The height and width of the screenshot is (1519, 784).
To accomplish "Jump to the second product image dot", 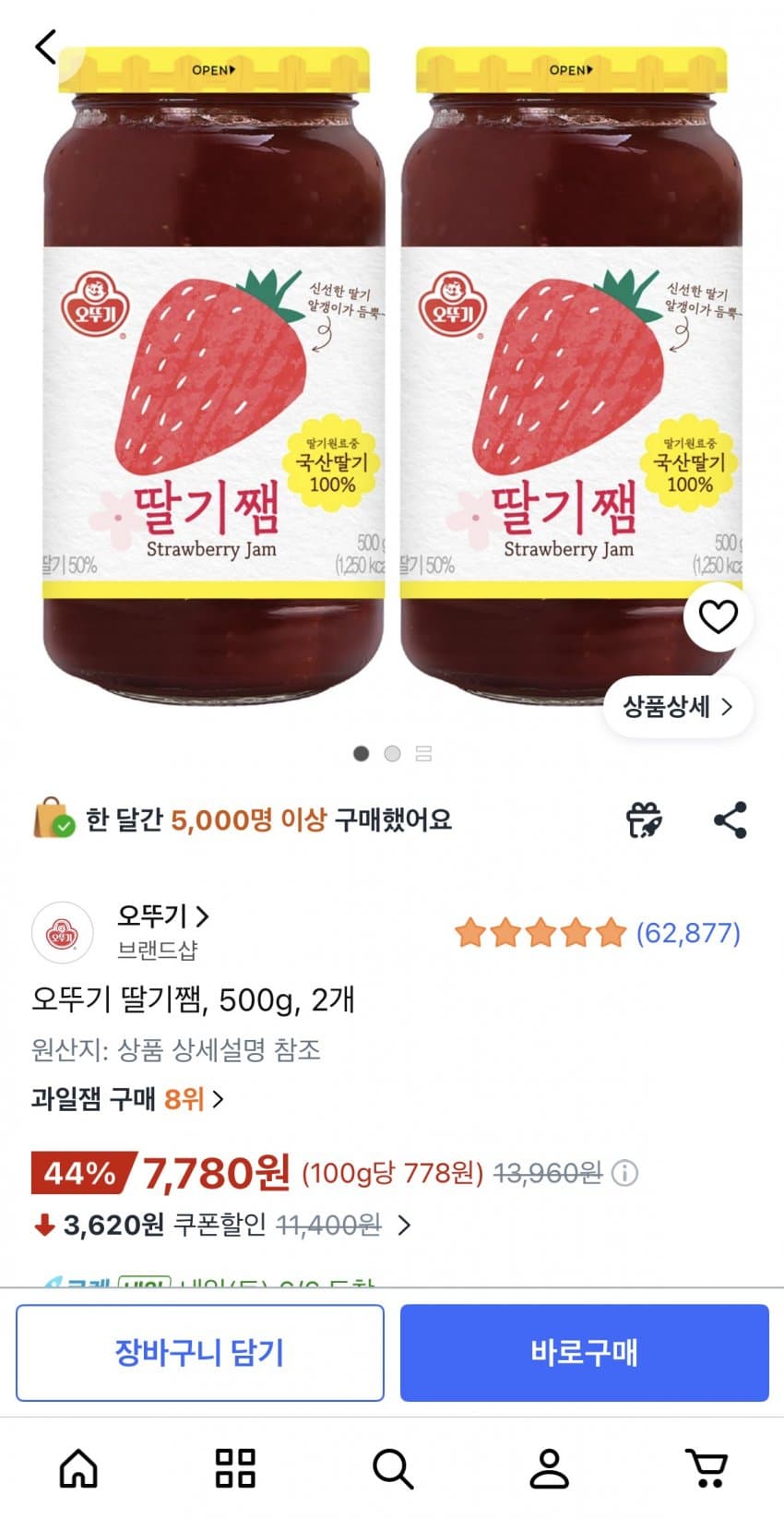I will pyautogui.click(x=392, y=754).
